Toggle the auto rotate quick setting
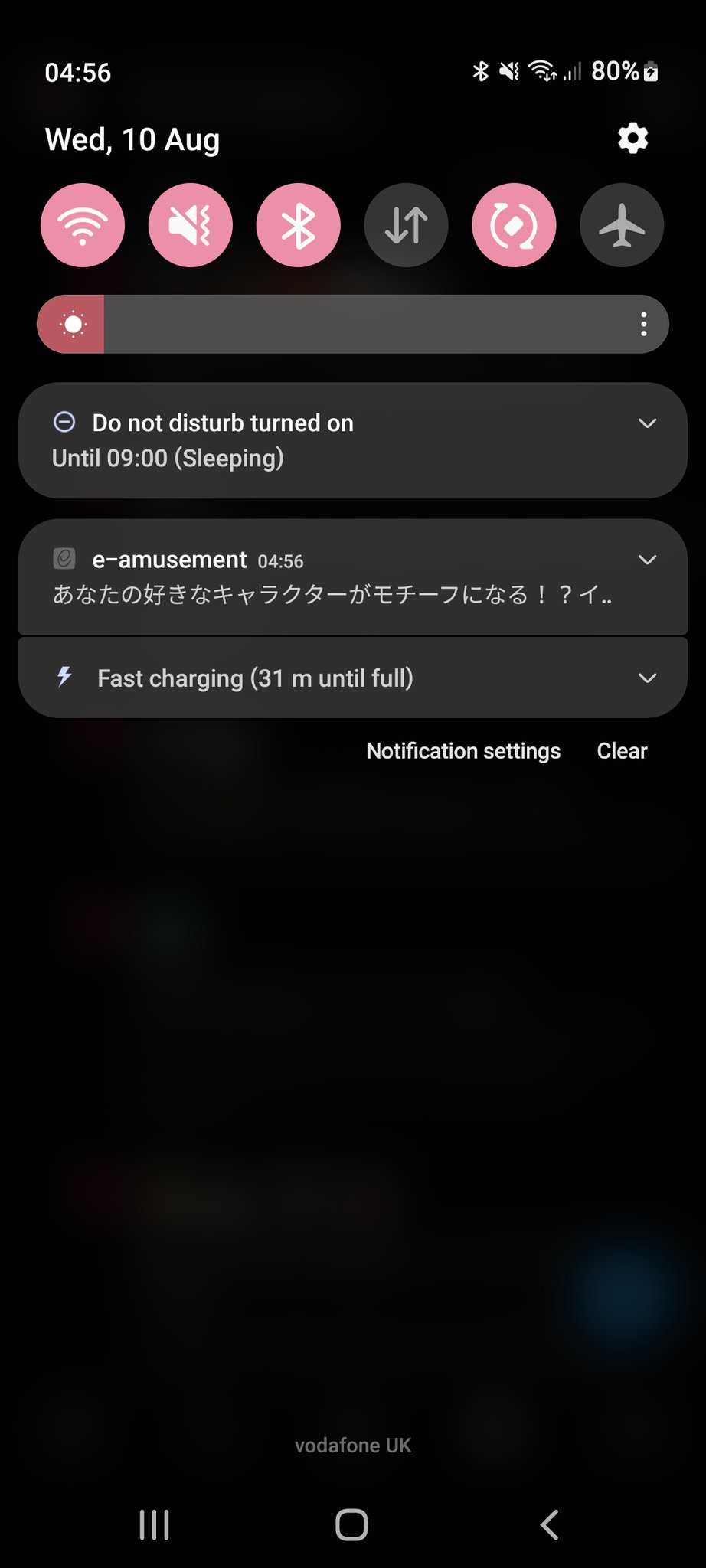 point(514,225)
